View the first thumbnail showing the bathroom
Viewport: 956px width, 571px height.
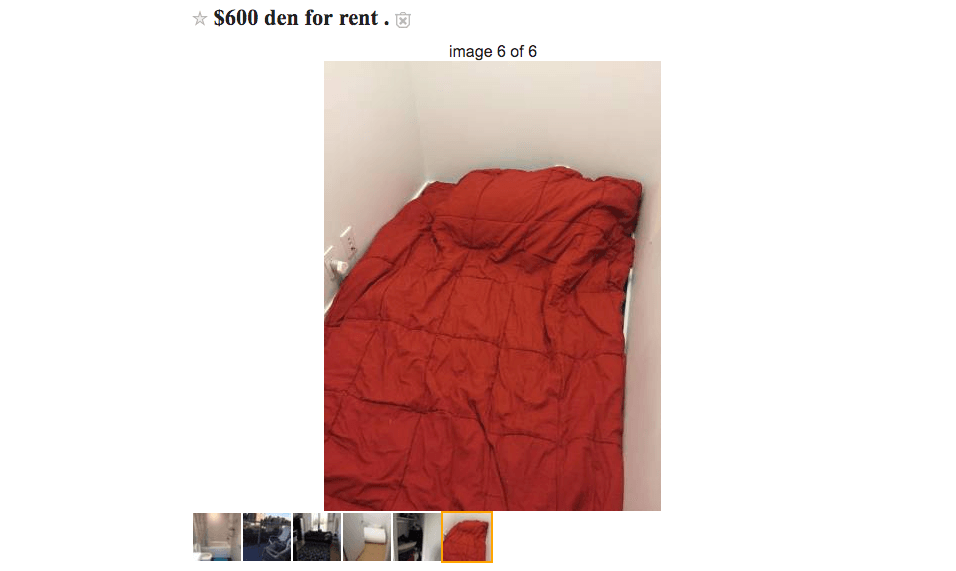[x=217, y=537]
